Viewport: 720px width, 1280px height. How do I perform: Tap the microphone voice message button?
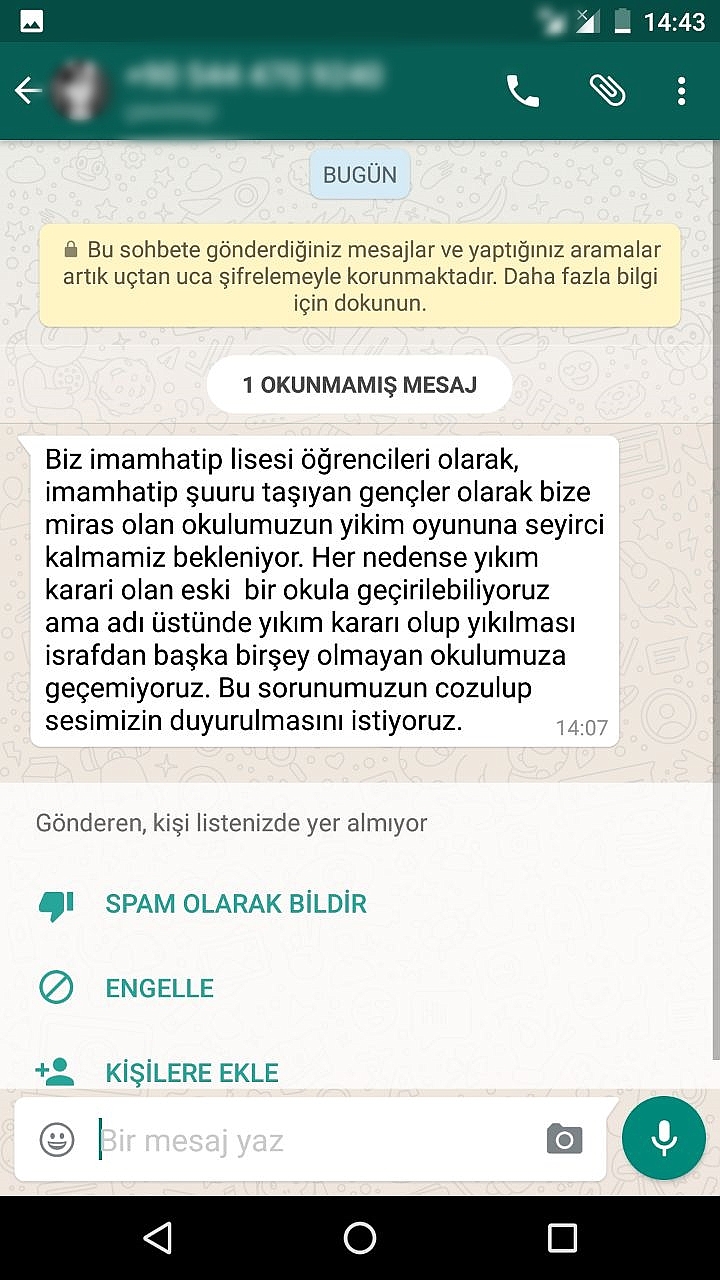point(663,1138)
